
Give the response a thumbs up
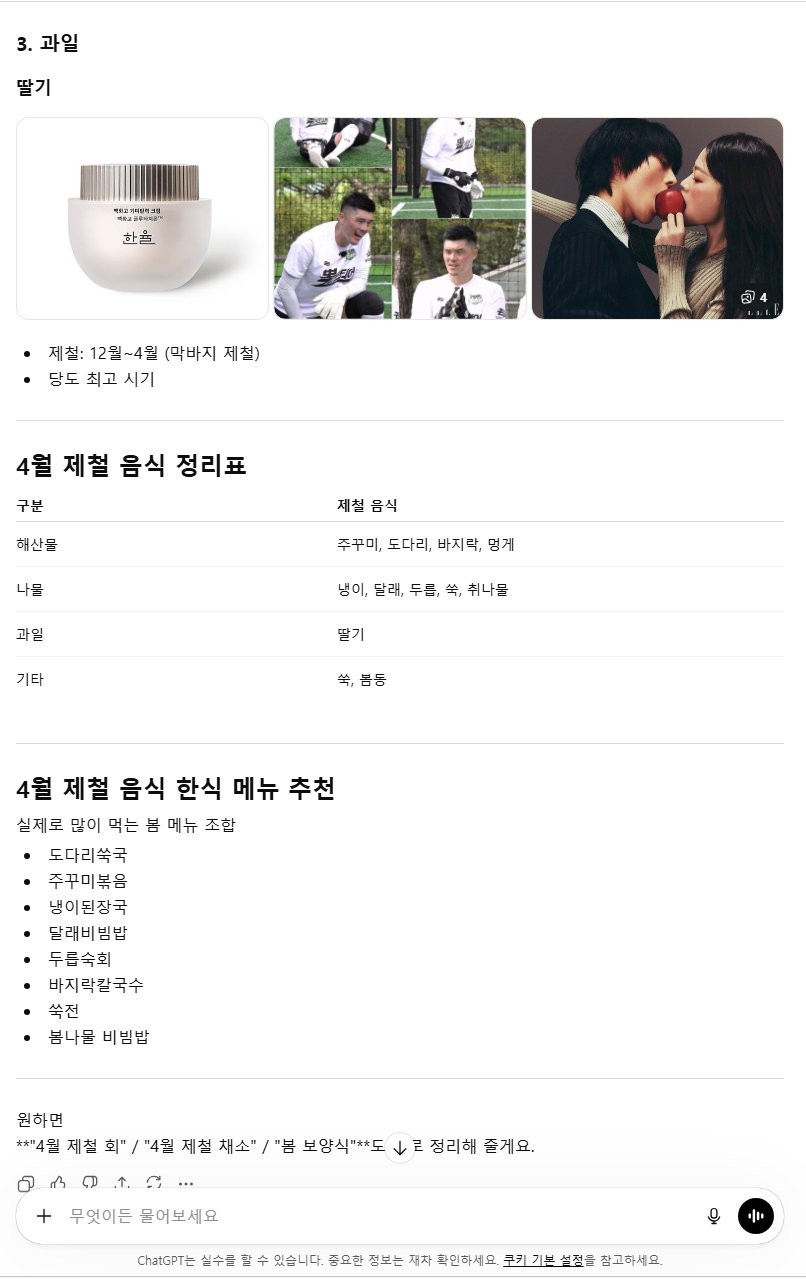tap(58, 1183)
